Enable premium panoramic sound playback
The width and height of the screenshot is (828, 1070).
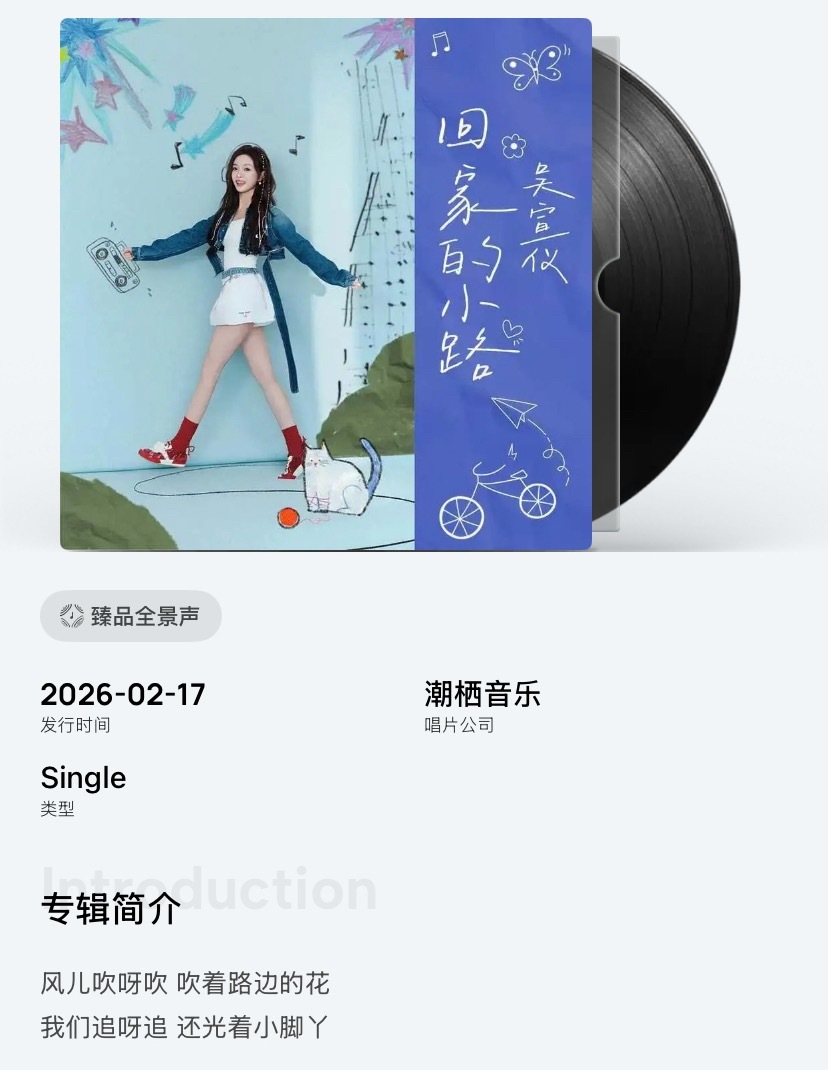click(x=130, y=616)
